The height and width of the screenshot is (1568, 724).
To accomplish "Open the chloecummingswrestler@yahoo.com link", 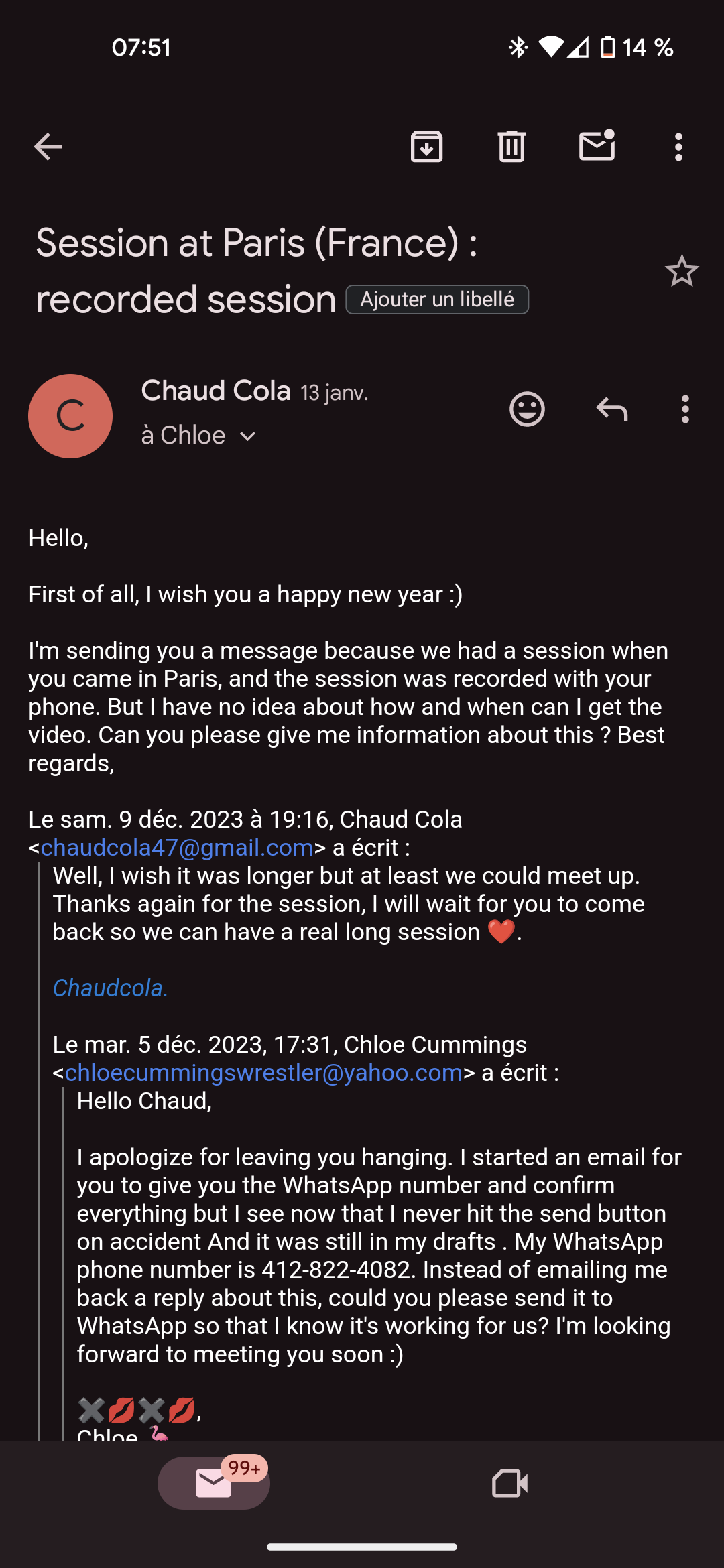I will [x=263, y=1073].
